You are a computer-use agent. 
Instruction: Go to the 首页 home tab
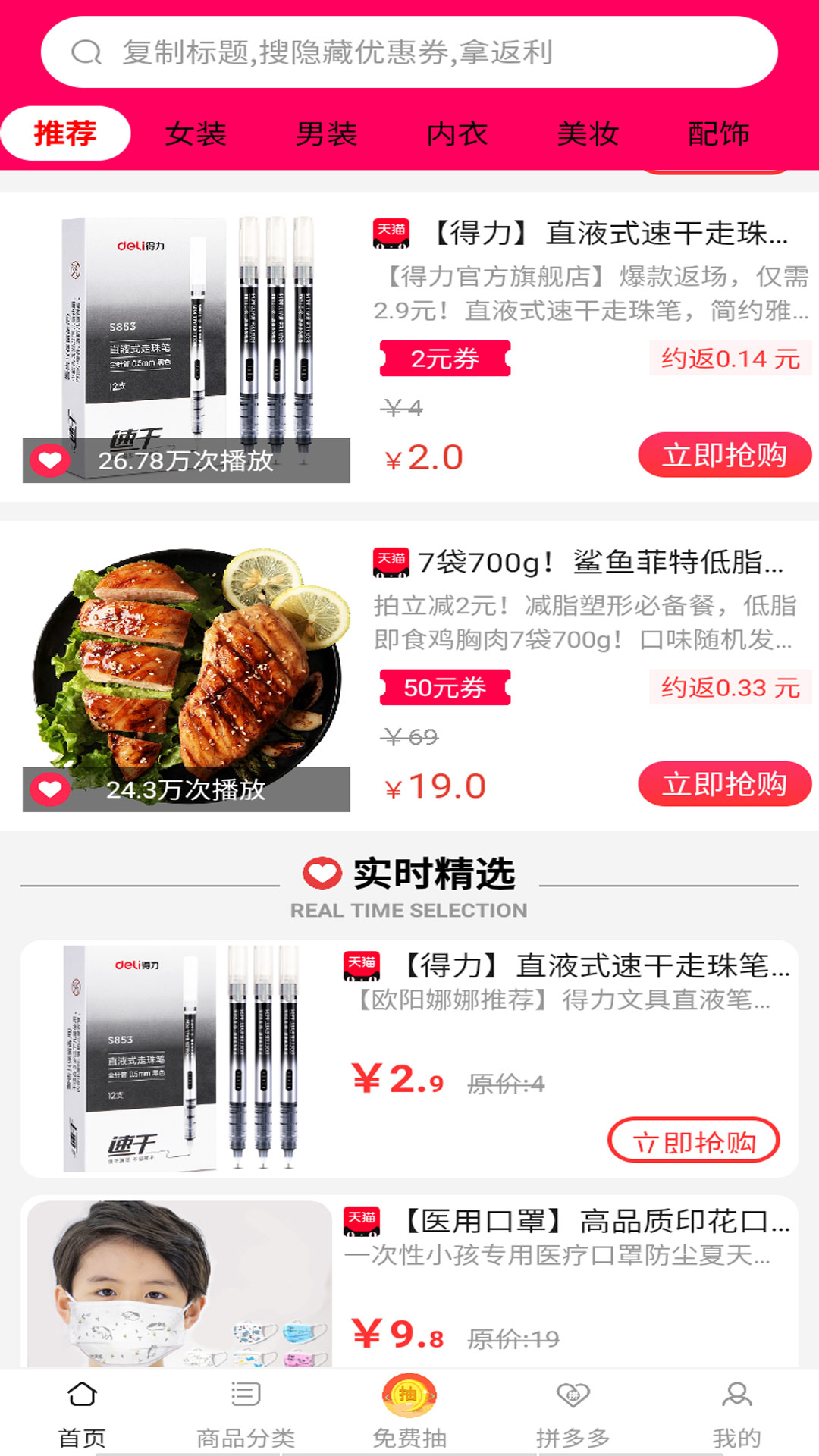pyautogui.click(x=82, y=1412)
